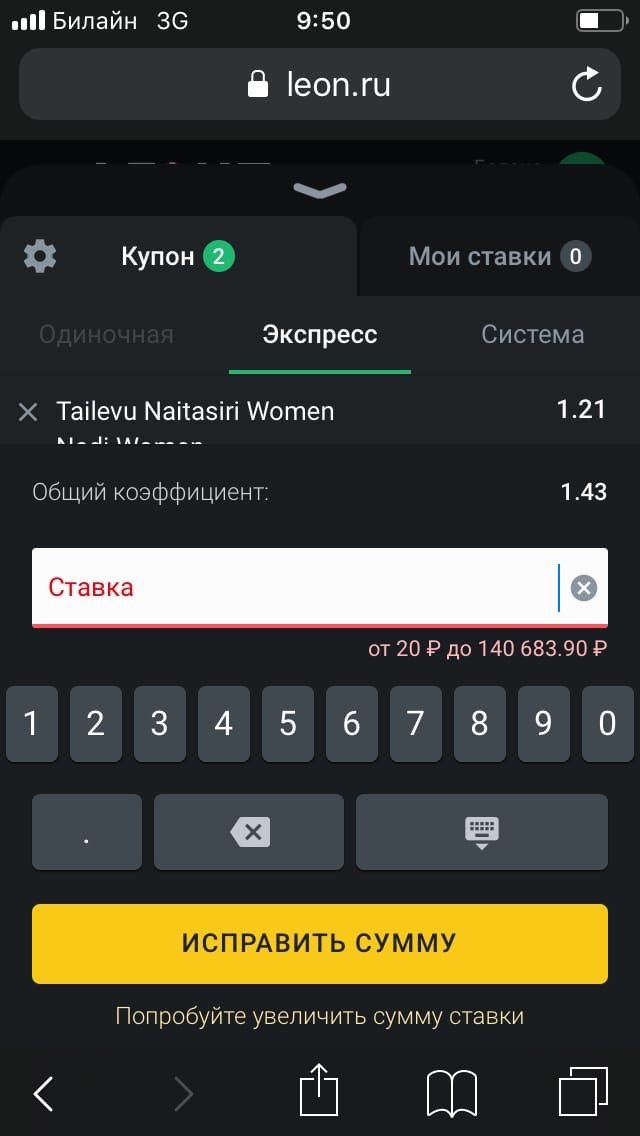Tap Исправить сумму button
Viewport: 640px width, 1136px height.
[x=320, y=943]
